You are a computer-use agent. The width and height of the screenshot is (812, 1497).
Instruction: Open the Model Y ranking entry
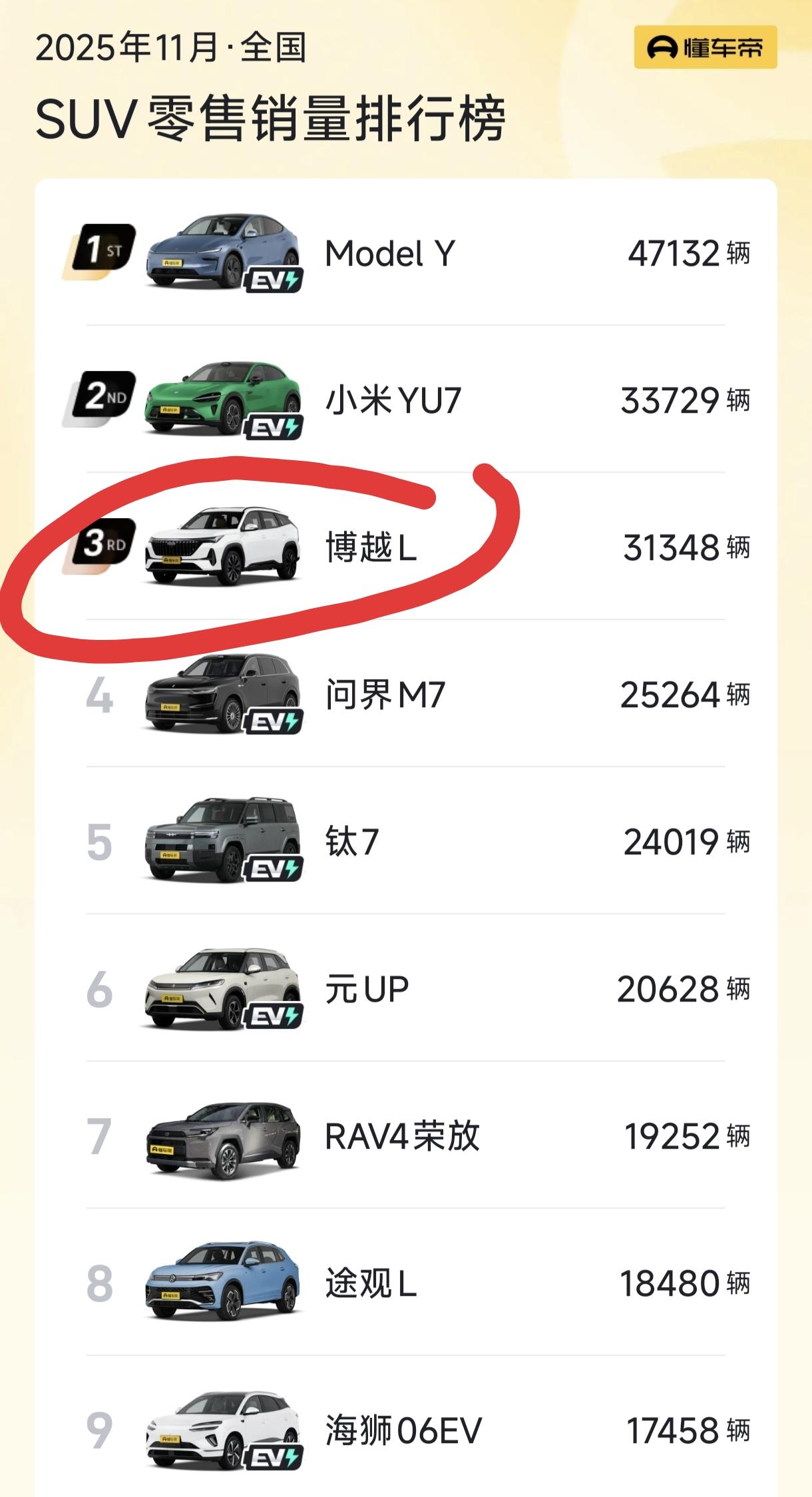tap(399, 253)
